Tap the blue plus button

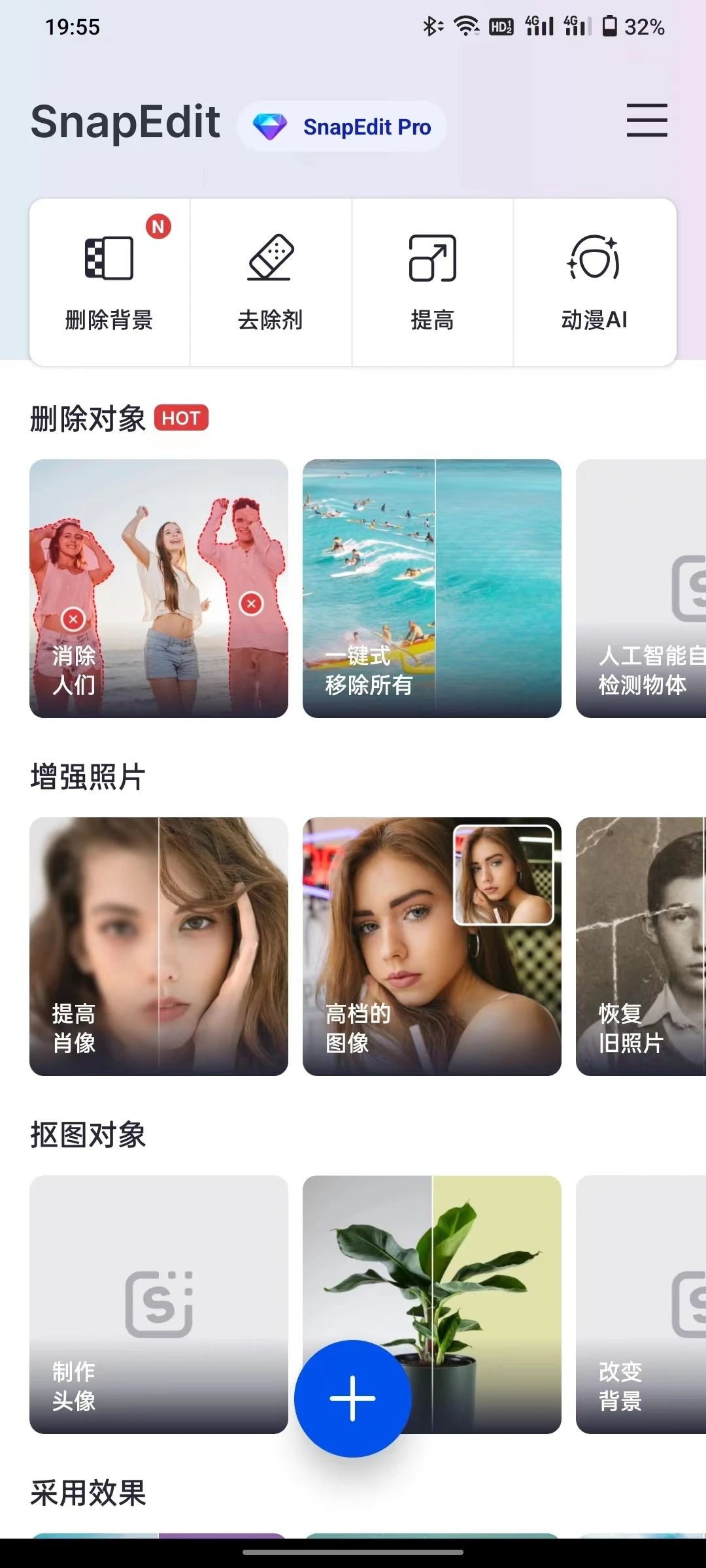coord(353,1398)
